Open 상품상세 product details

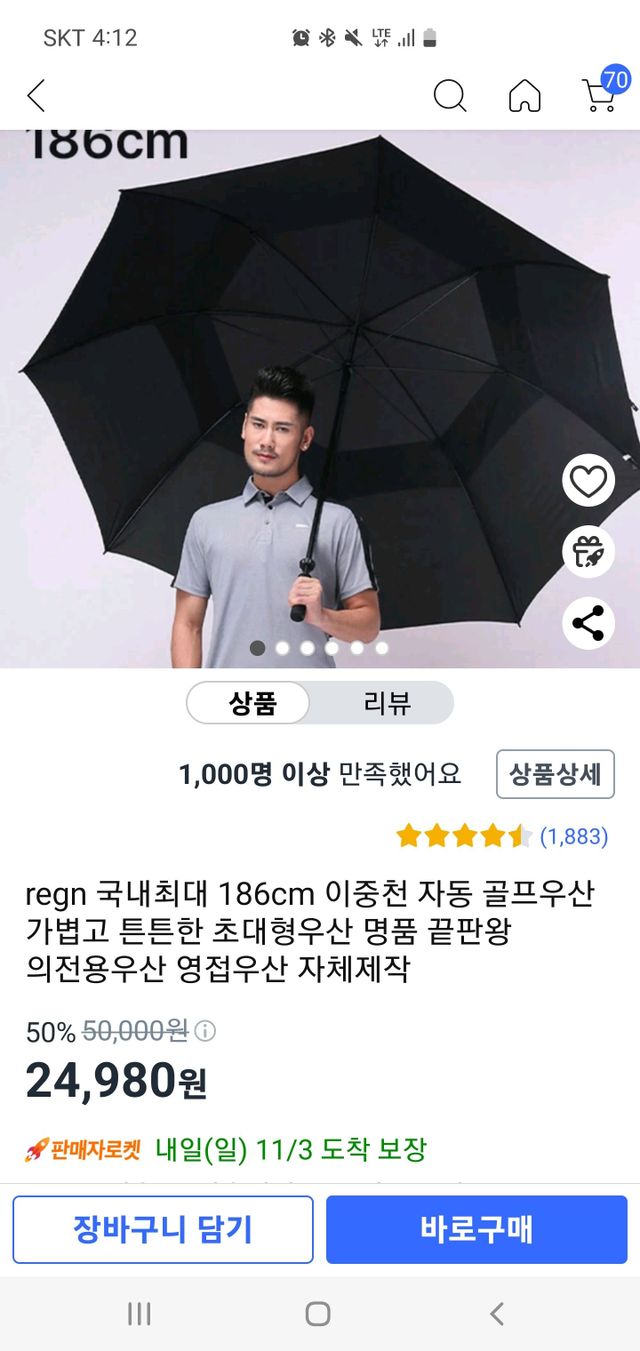pyautogui.click(x=555, y=774)
